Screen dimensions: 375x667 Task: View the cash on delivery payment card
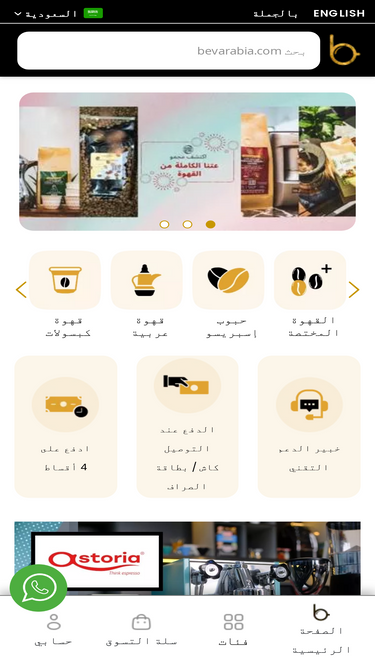point(188,427)
